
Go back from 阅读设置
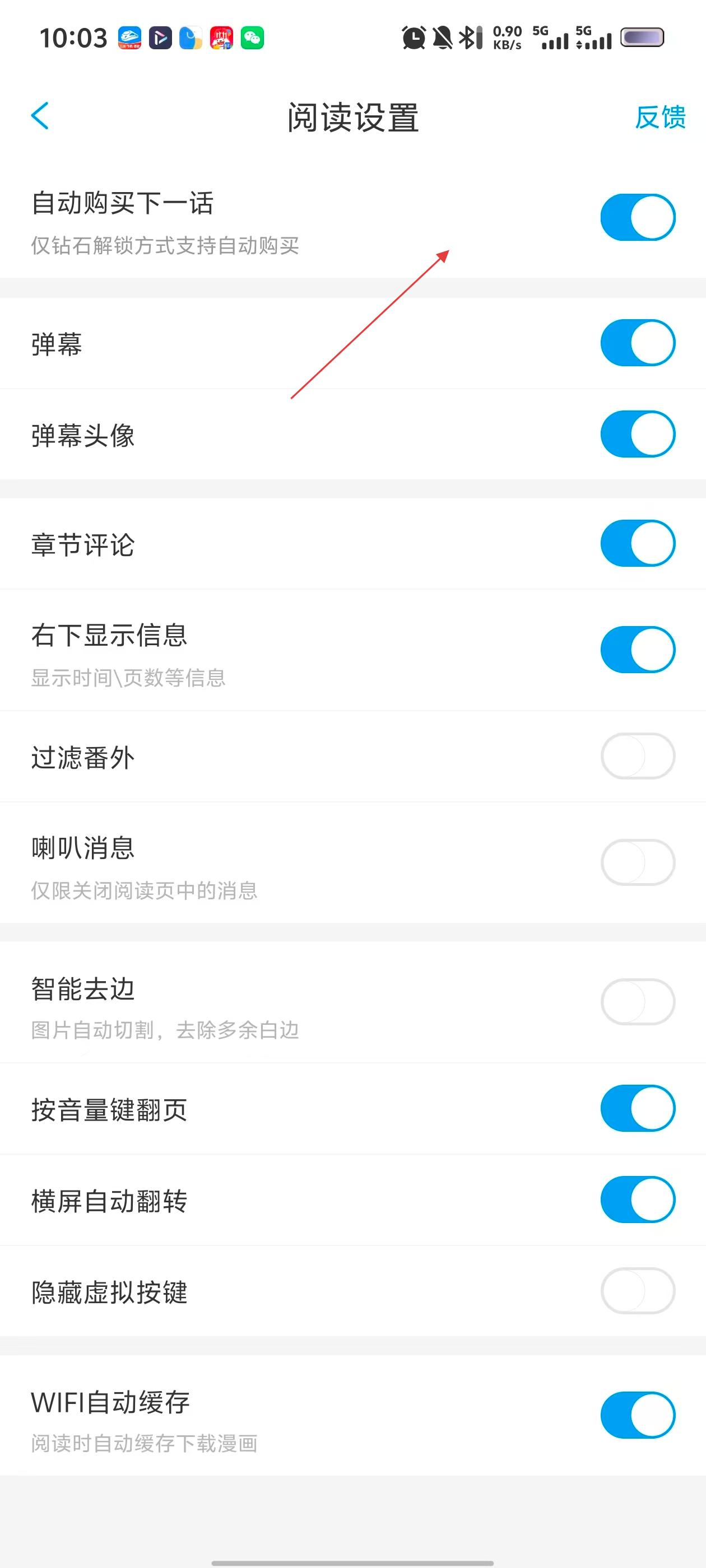pos(40,116)
